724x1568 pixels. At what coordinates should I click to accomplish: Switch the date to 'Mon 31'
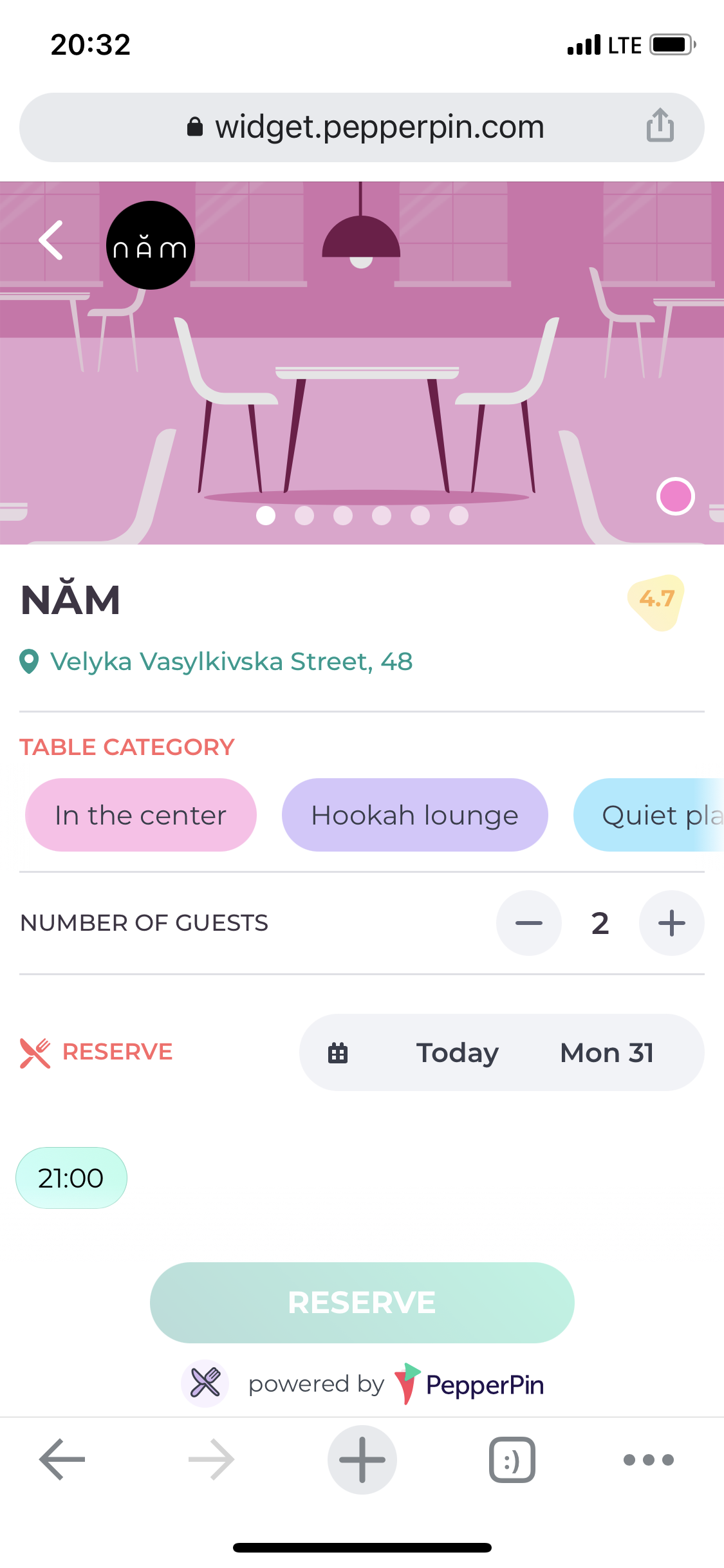tap(606, 1052)
